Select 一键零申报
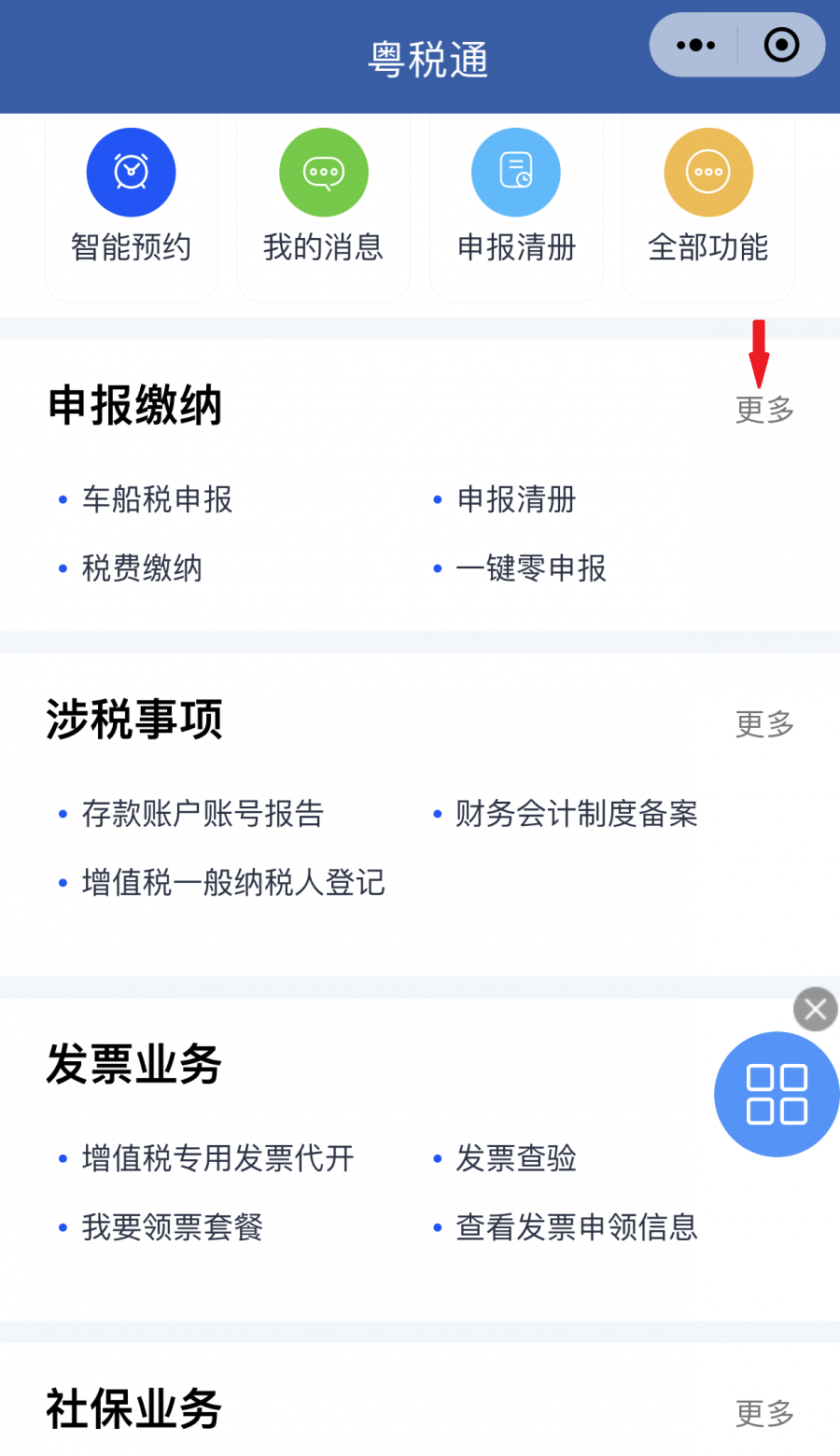This screenshot has height=1456, width=840. 531,568
